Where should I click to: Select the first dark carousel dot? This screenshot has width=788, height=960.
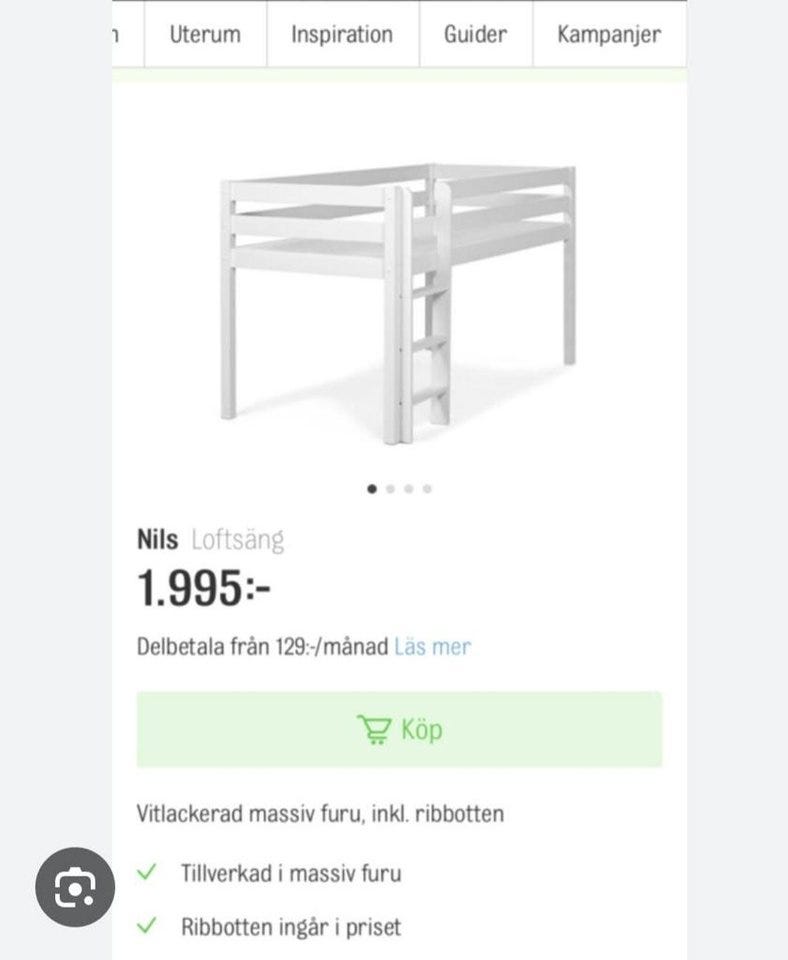tap(371, 489)
